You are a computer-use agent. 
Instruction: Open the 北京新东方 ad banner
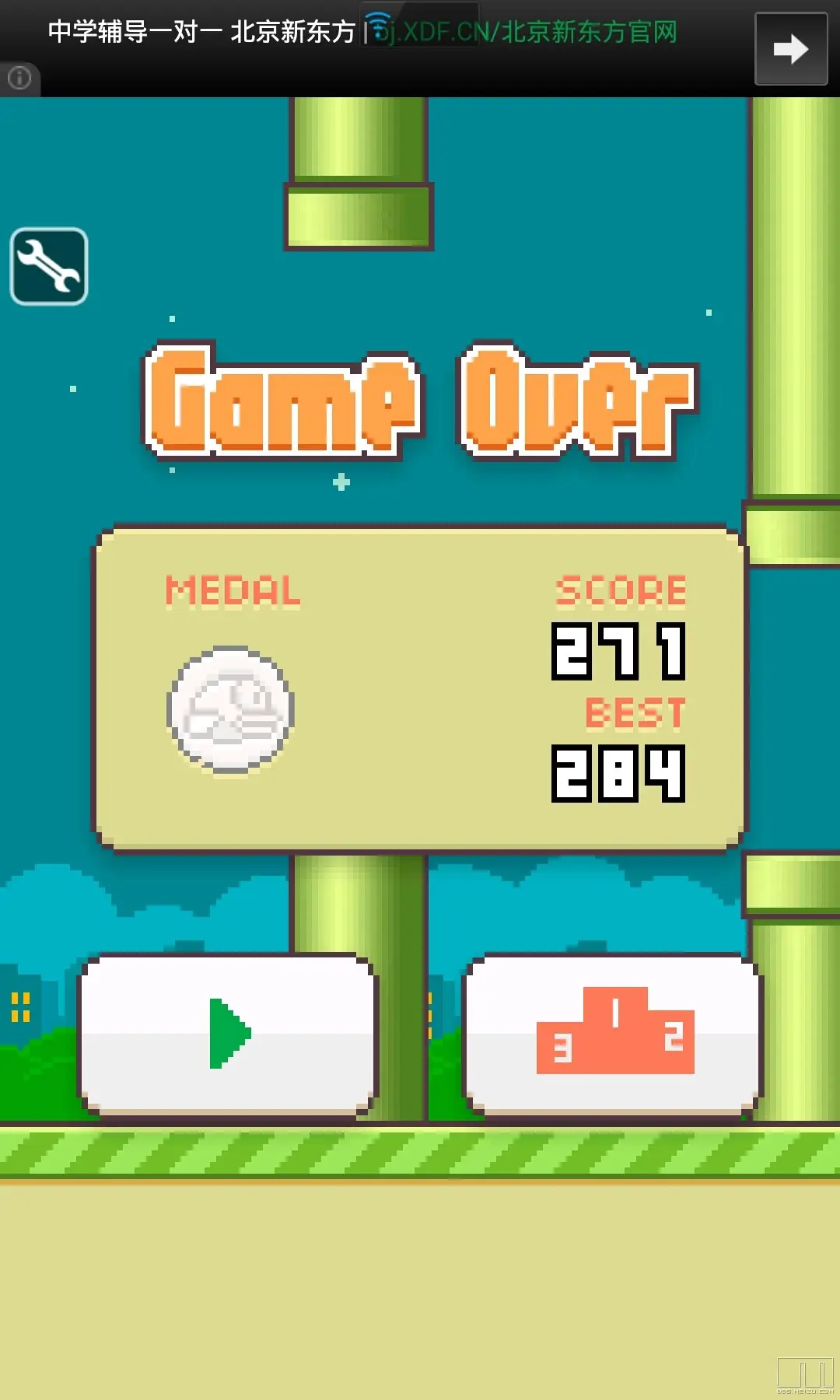(362, 33)
